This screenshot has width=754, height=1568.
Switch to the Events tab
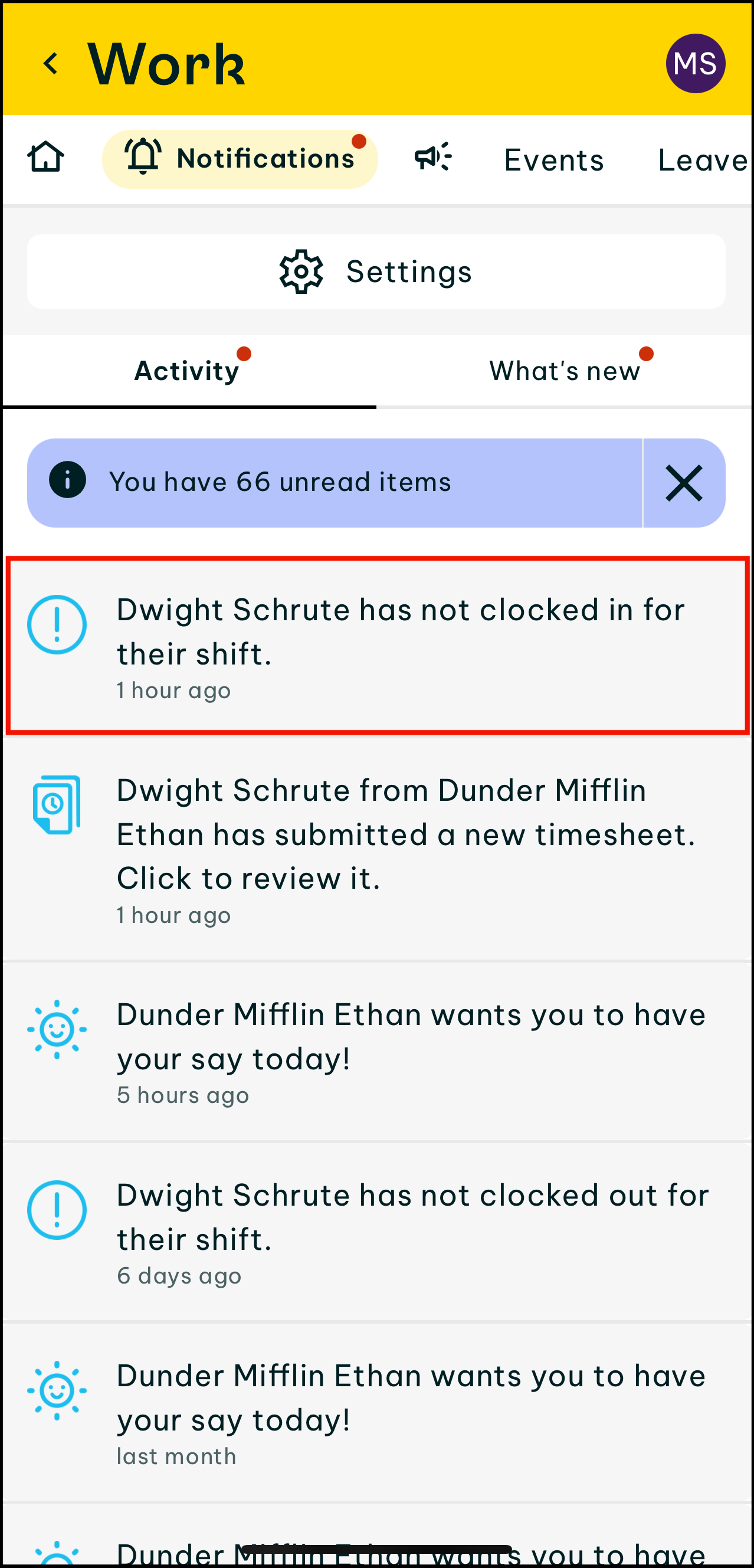553,160
